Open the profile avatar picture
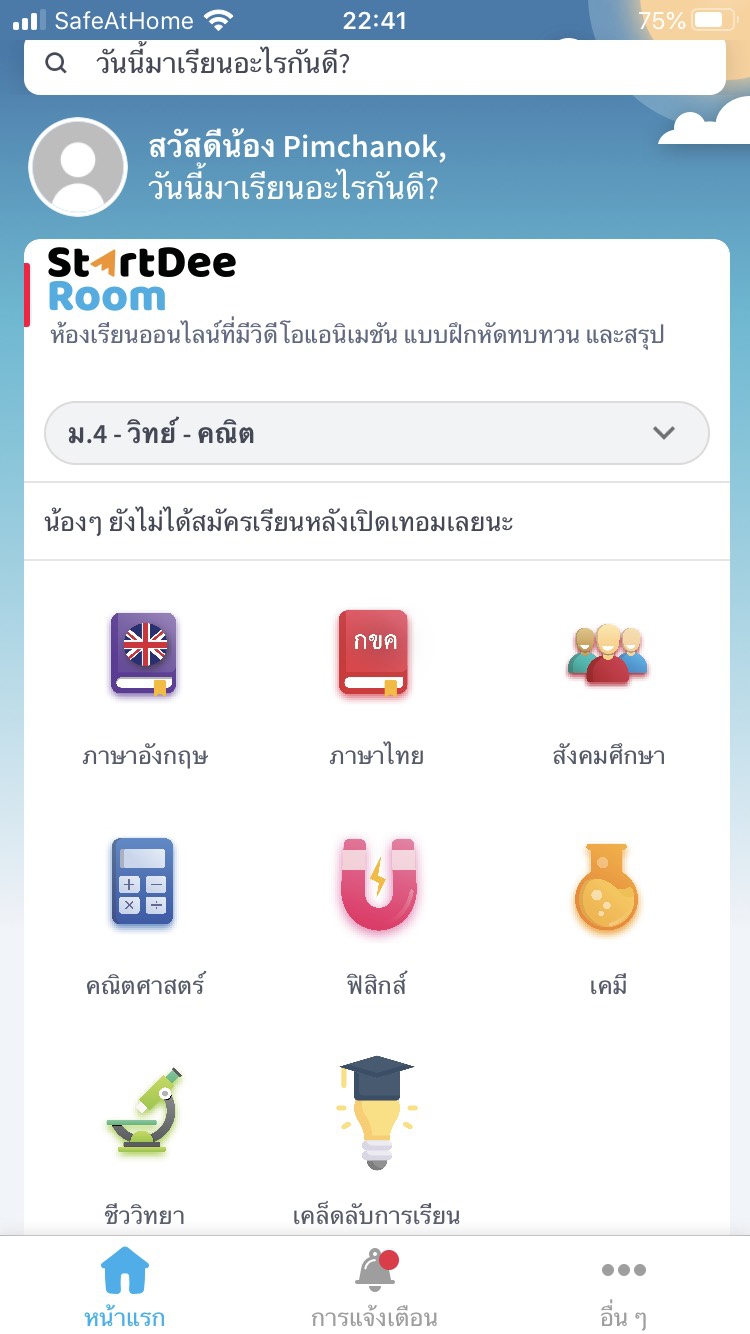 (78, 167)
